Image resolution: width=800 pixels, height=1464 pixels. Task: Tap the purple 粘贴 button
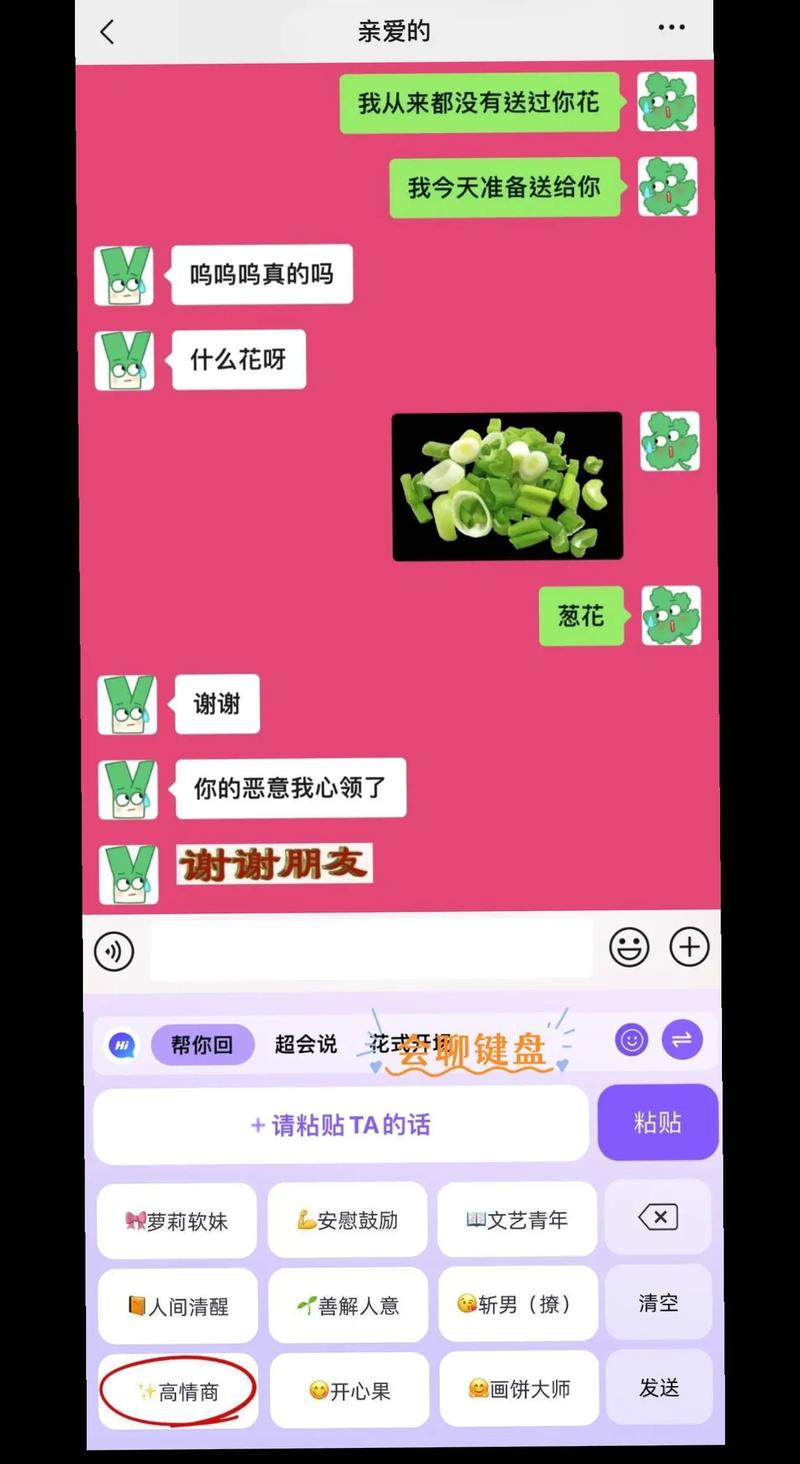click(657, 1123)
